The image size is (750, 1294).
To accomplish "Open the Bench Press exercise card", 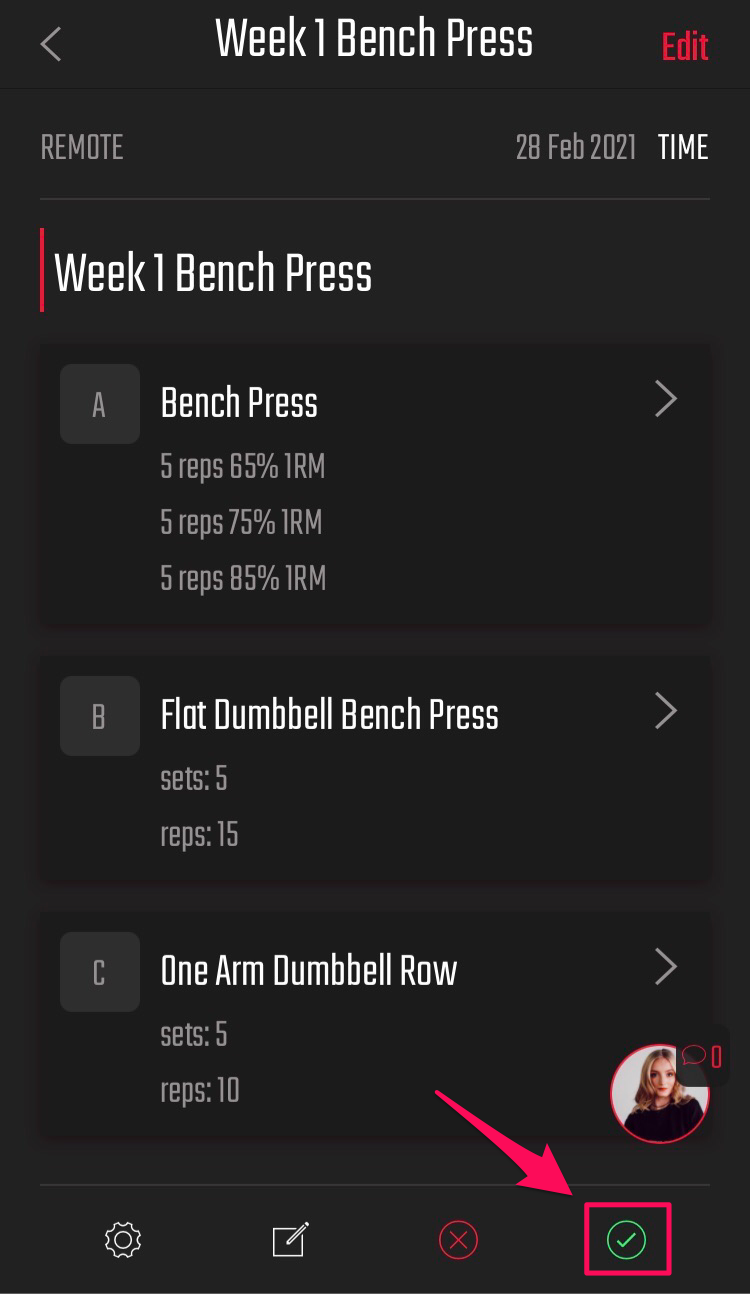I will [x=375, y=485].
